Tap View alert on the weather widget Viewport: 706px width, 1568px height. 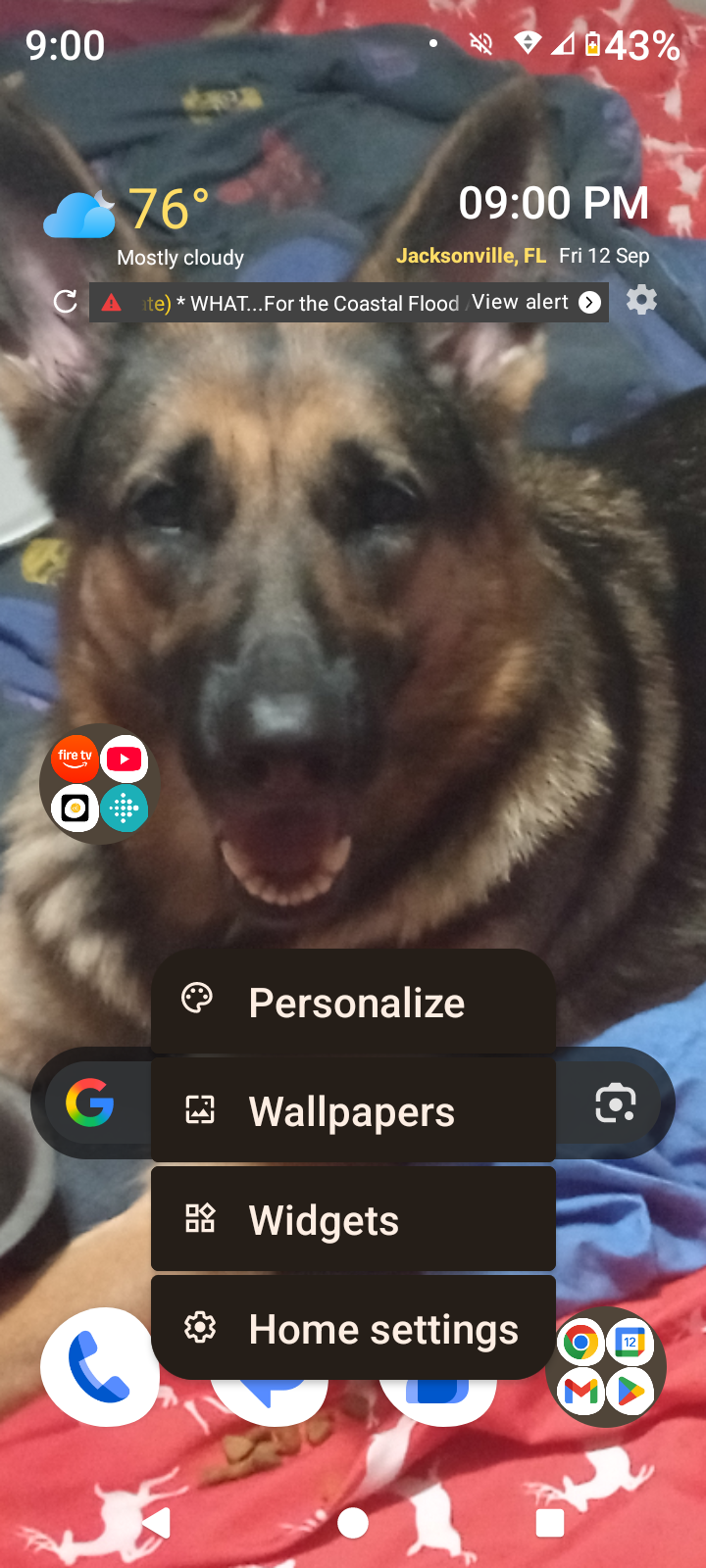pos(535,302)
